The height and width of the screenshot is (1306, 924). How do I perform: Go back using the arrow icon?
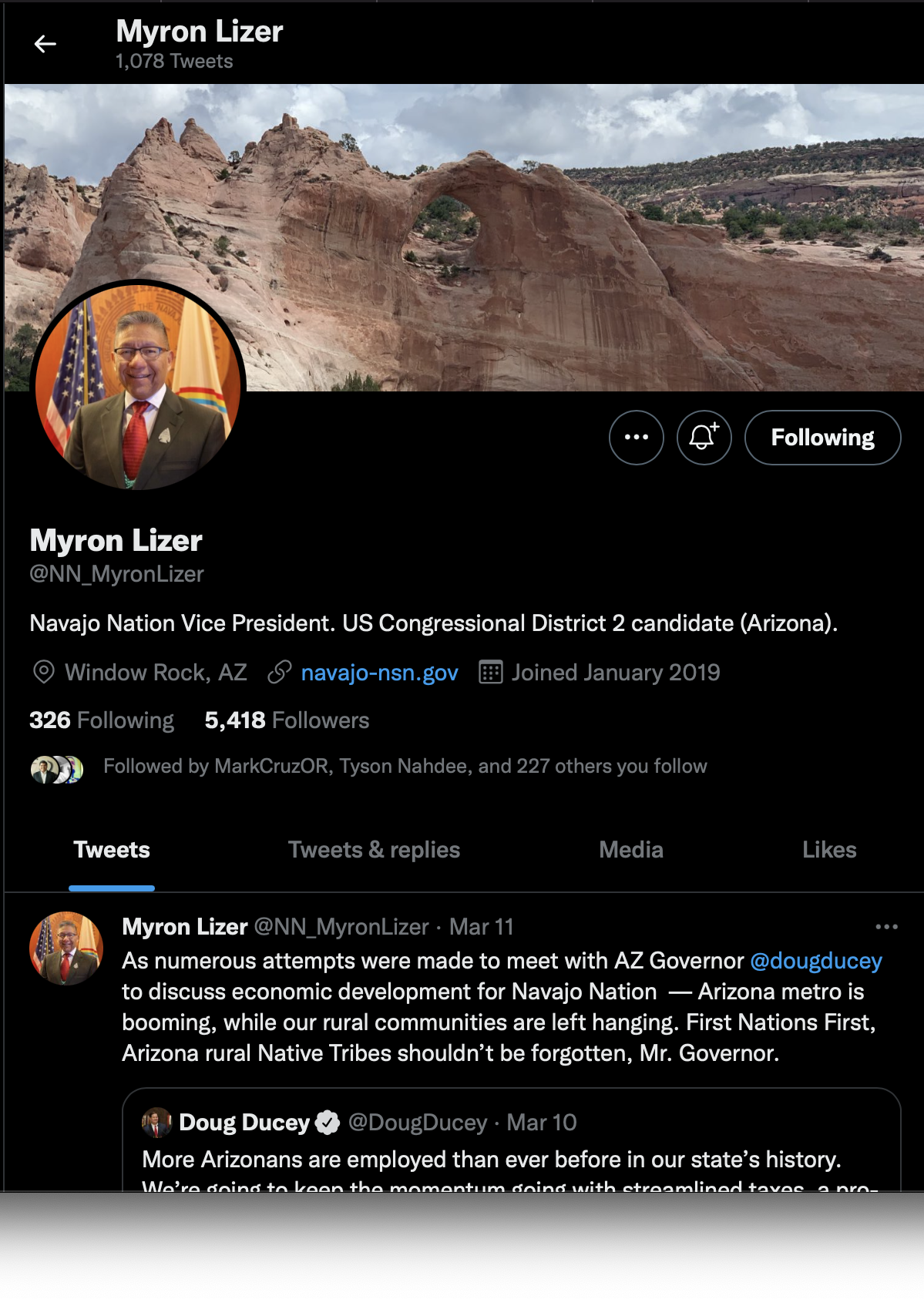[45, 45]
